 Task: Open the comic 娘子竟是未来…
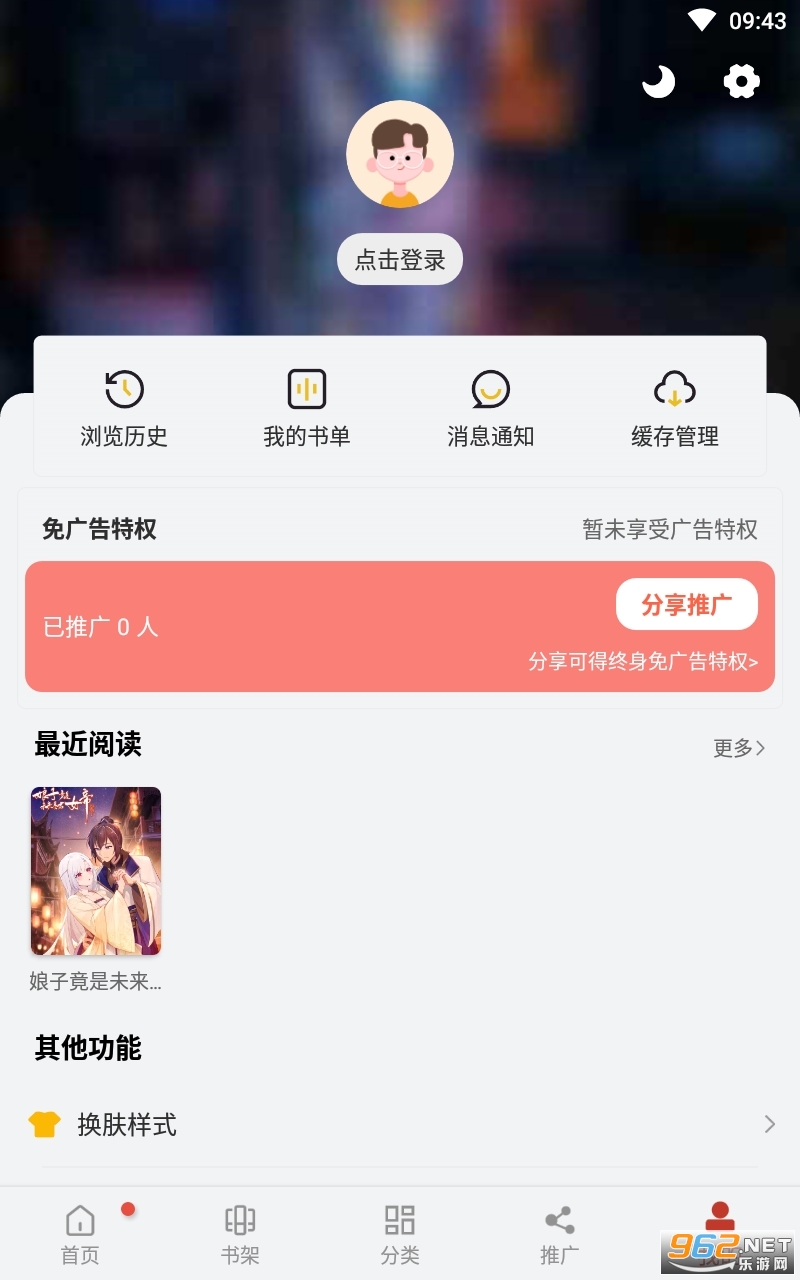pos(96,872)
